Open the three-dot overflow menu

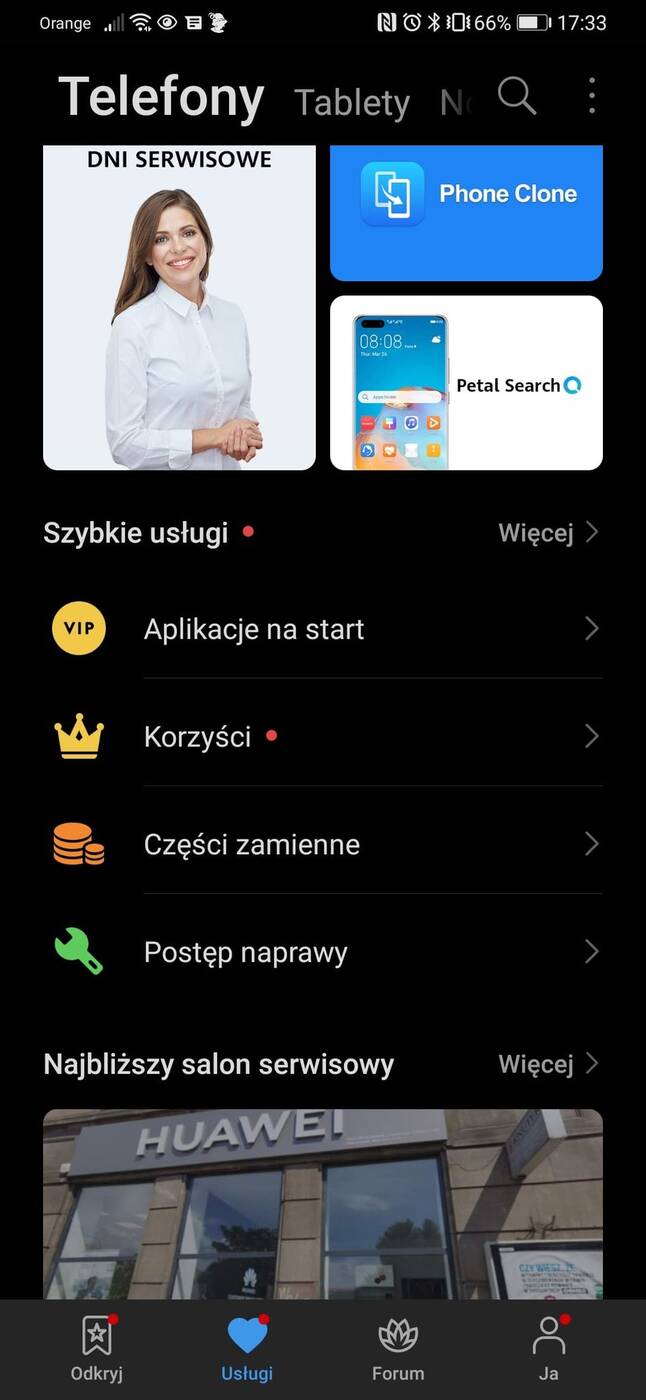(x=592, y=97)
